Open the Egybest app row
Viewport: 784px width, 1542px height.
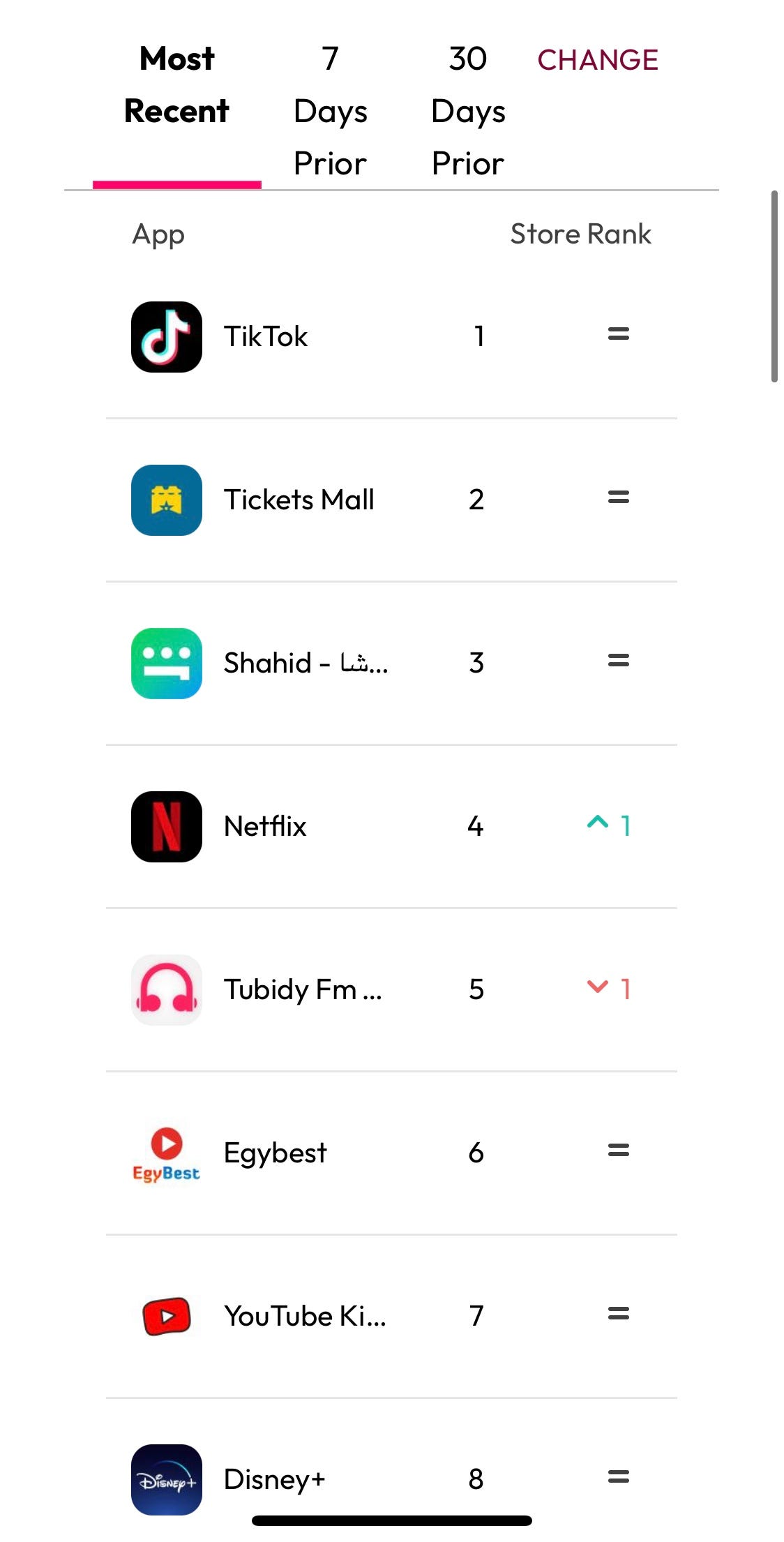tap(391, 1153)
